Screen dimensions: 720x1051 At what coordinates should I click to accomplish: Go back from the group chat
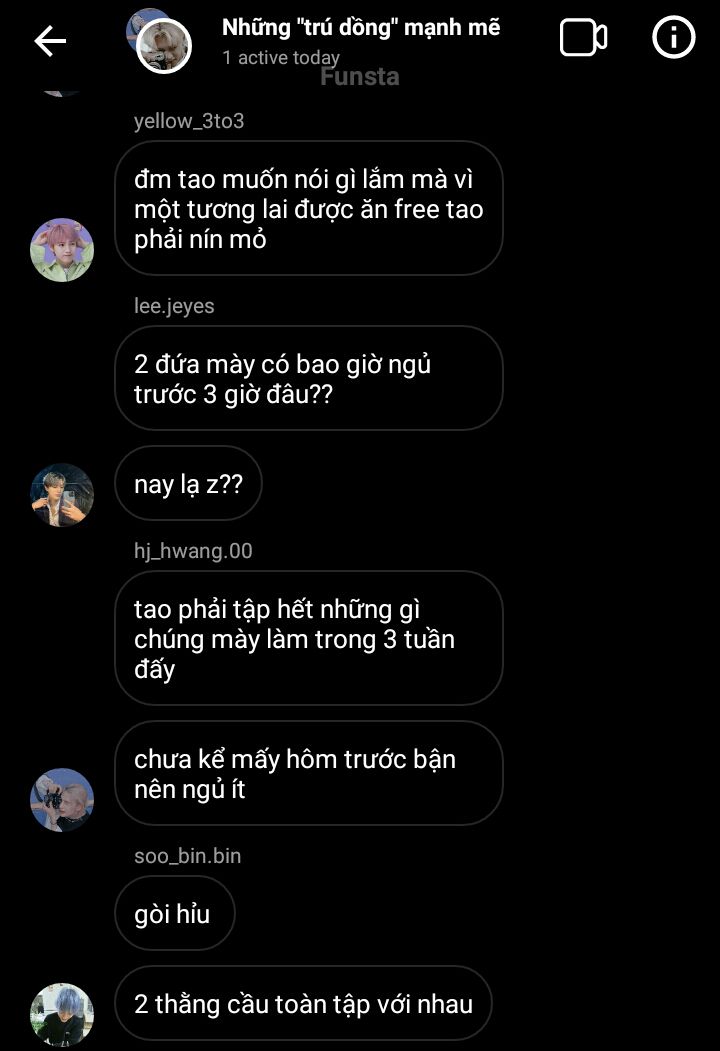[x=50, y=40]
